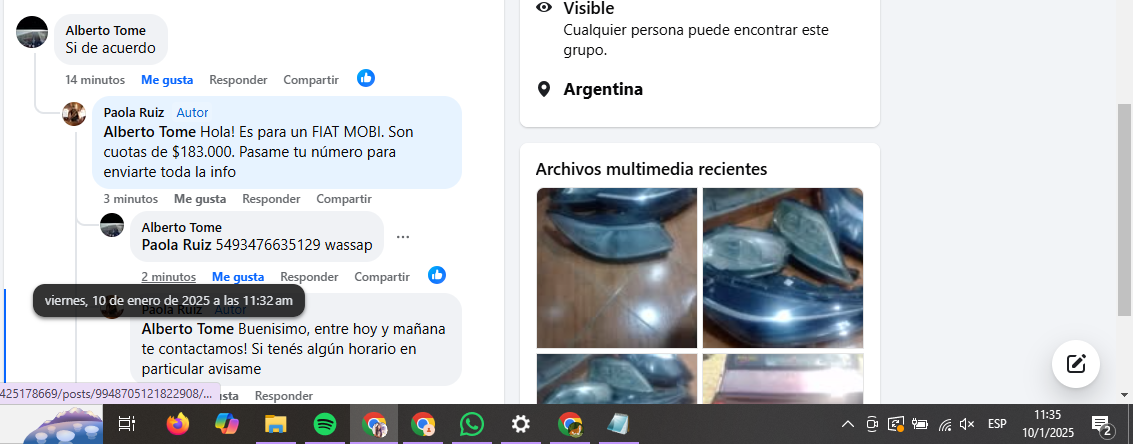Like Paola Ruiz's FIAT MOBI comment

coord(200,198)
